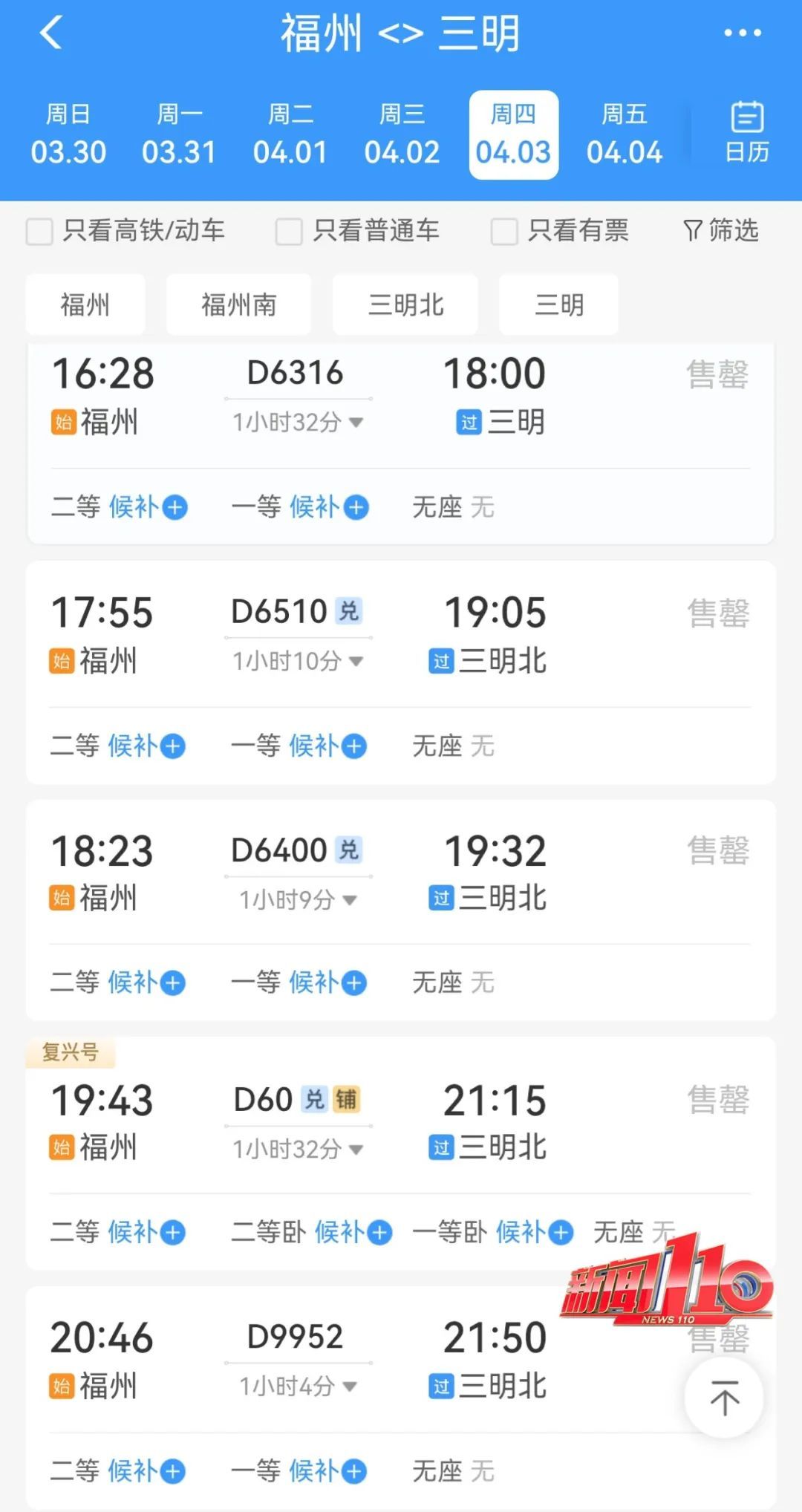Tap the 筛选 filter icon
Image resolution: width=802 pixels, height=1512 pixels.
point(719,231)
